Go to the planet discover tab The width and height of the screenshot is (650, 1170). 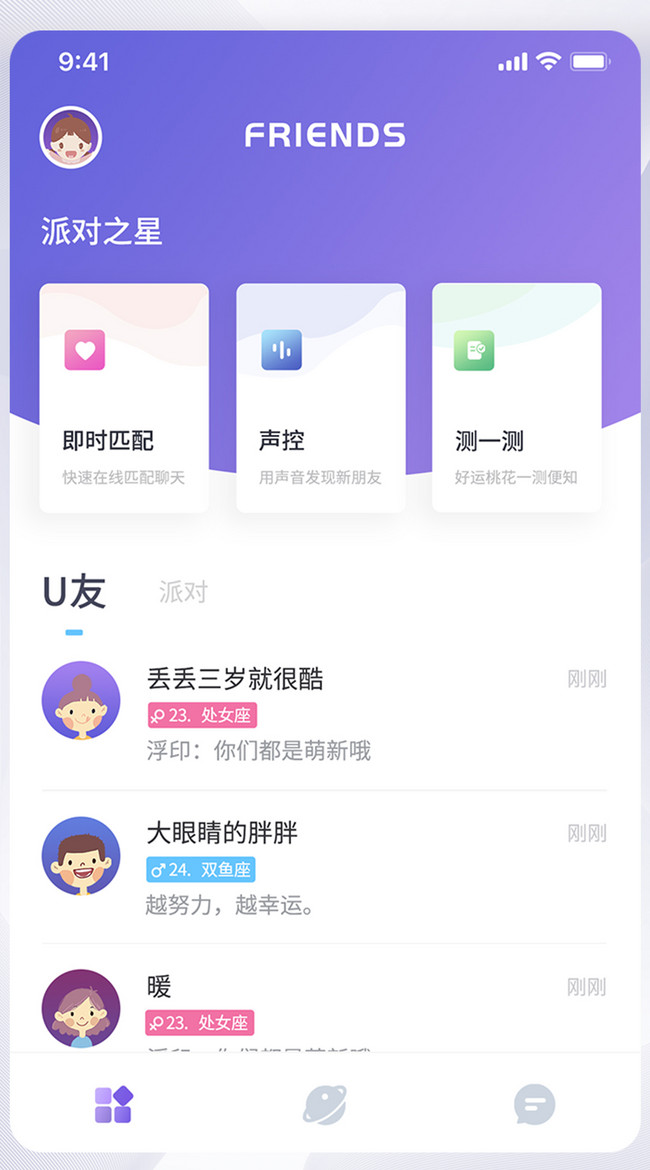click(x=325, y=1105)
